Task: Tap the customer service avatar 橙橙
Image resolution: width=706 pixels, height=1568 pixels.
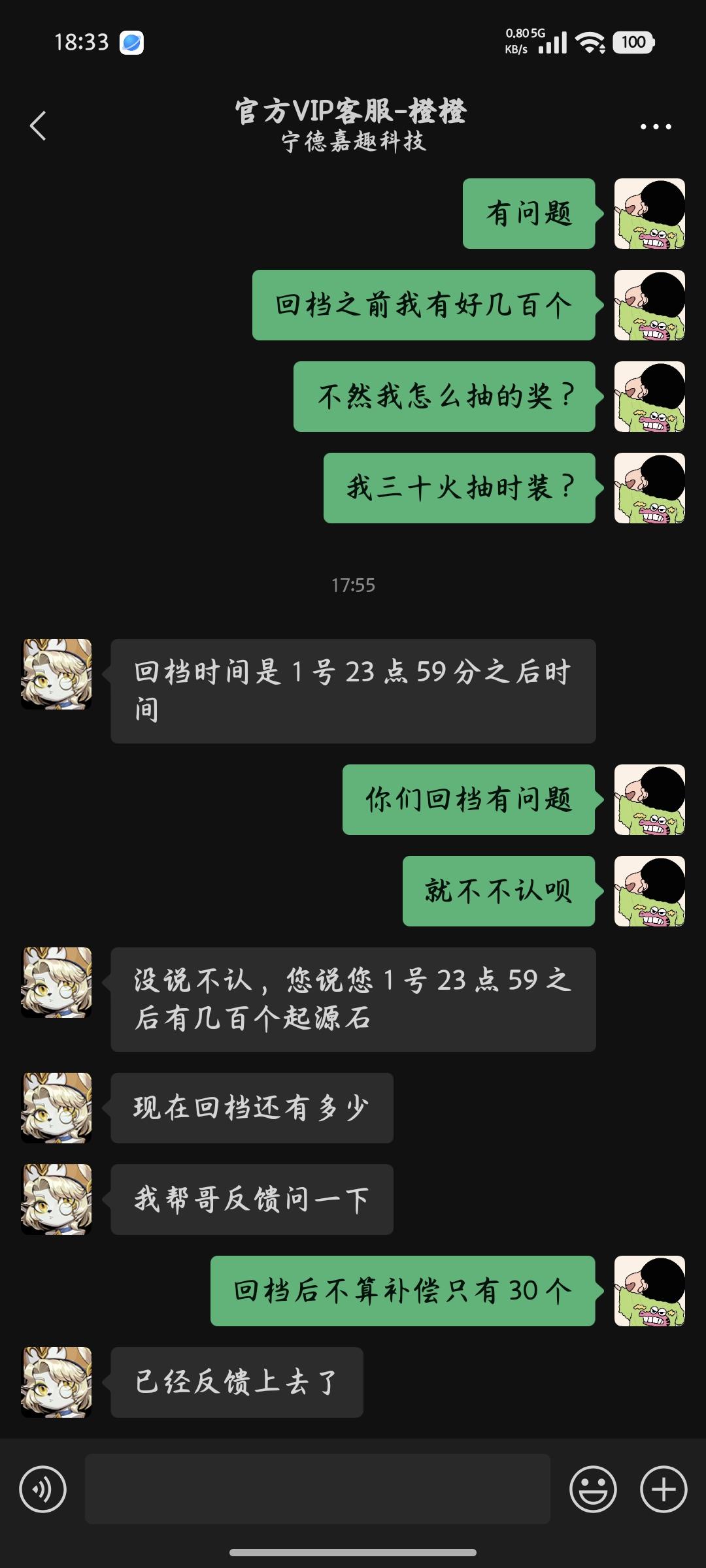Action: (x=58, y=673)
